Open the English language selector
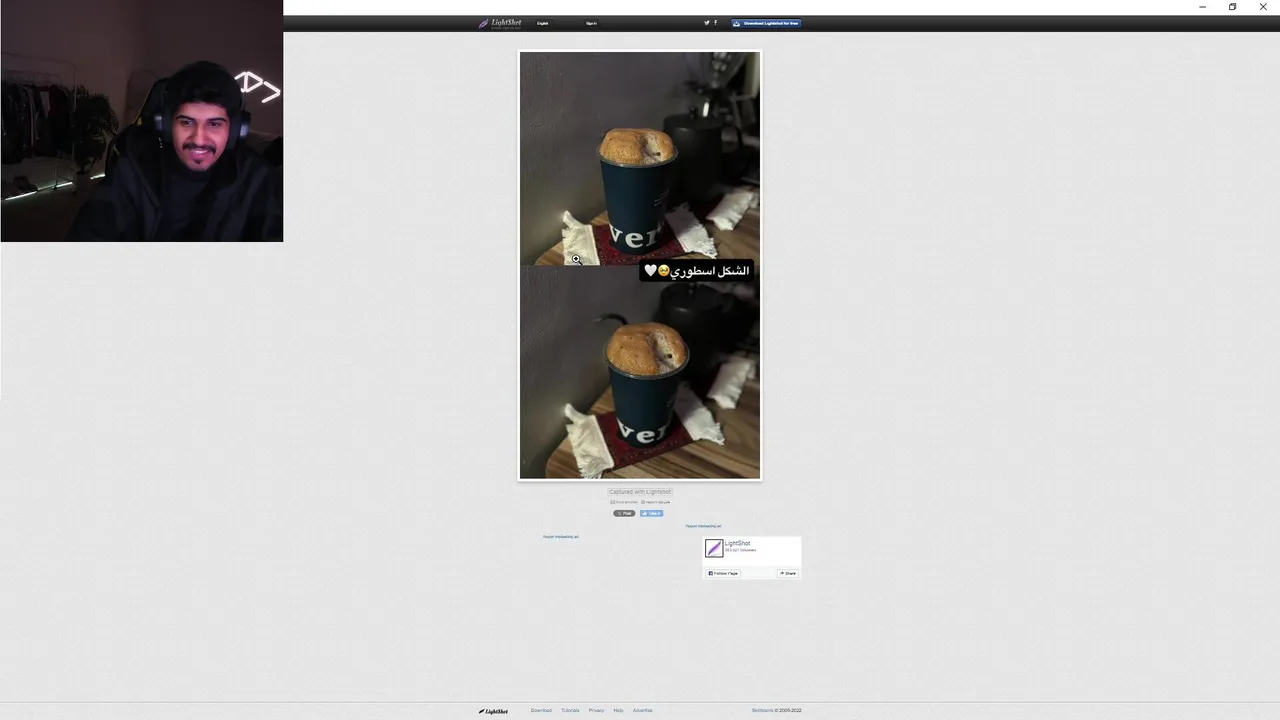Image resolution: width=1280 pixels, height=720 pixels. pos(543,23)
